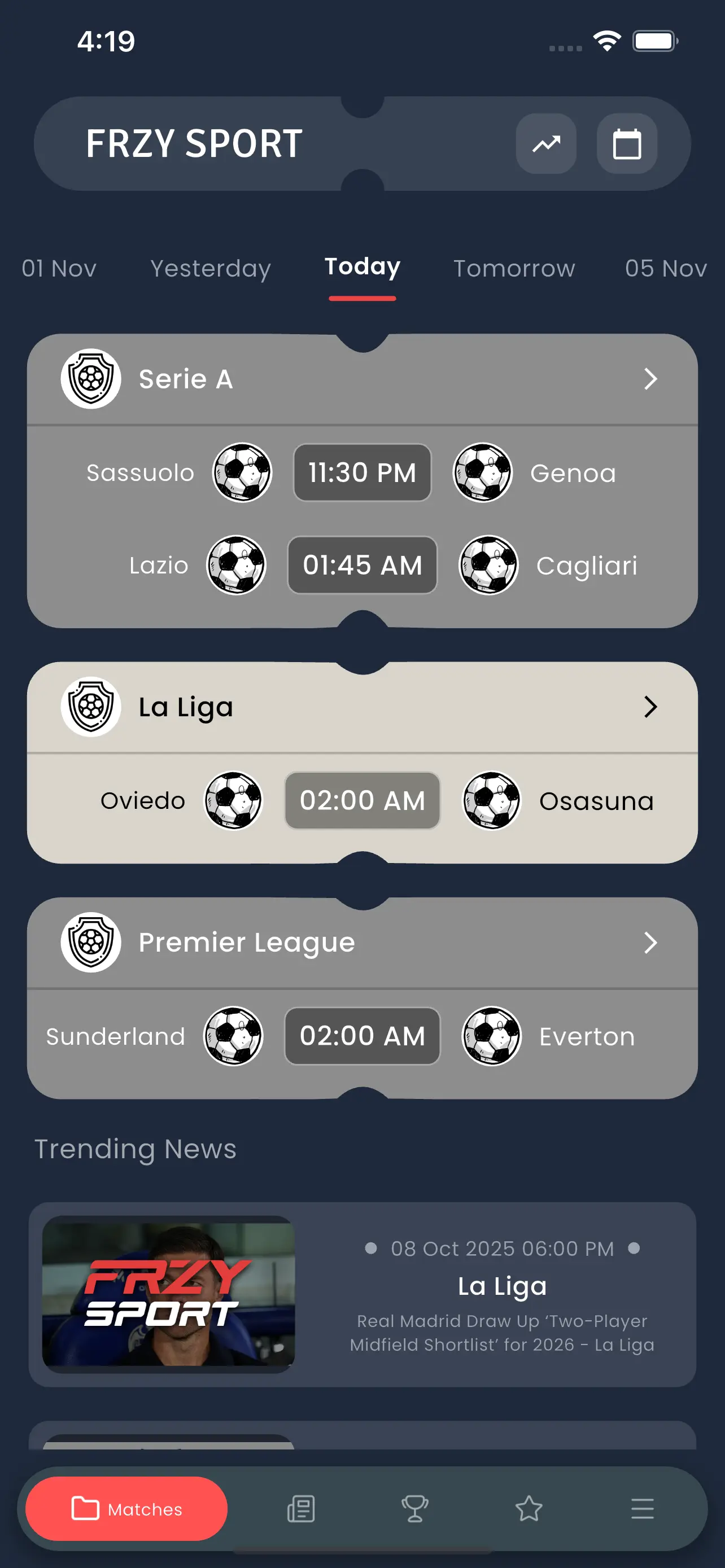The width and height of the screenshot is (725, 1568).
Task: Switch to the Tomorrow date tab
Action: pyautogui.click(x=513, y=269)
